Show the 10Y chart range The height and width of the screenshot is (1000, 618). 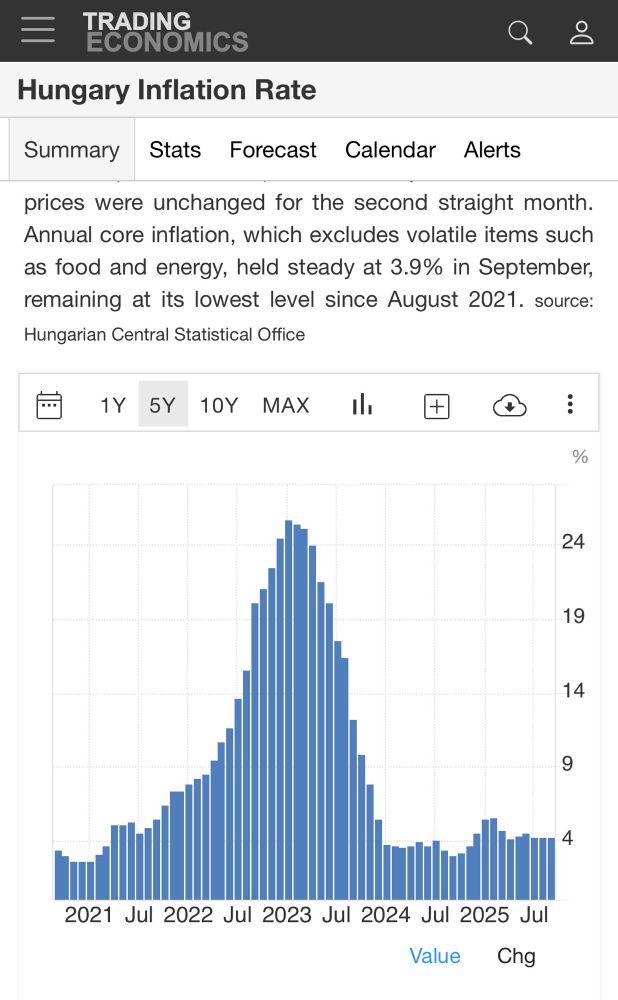coord(219,405)
